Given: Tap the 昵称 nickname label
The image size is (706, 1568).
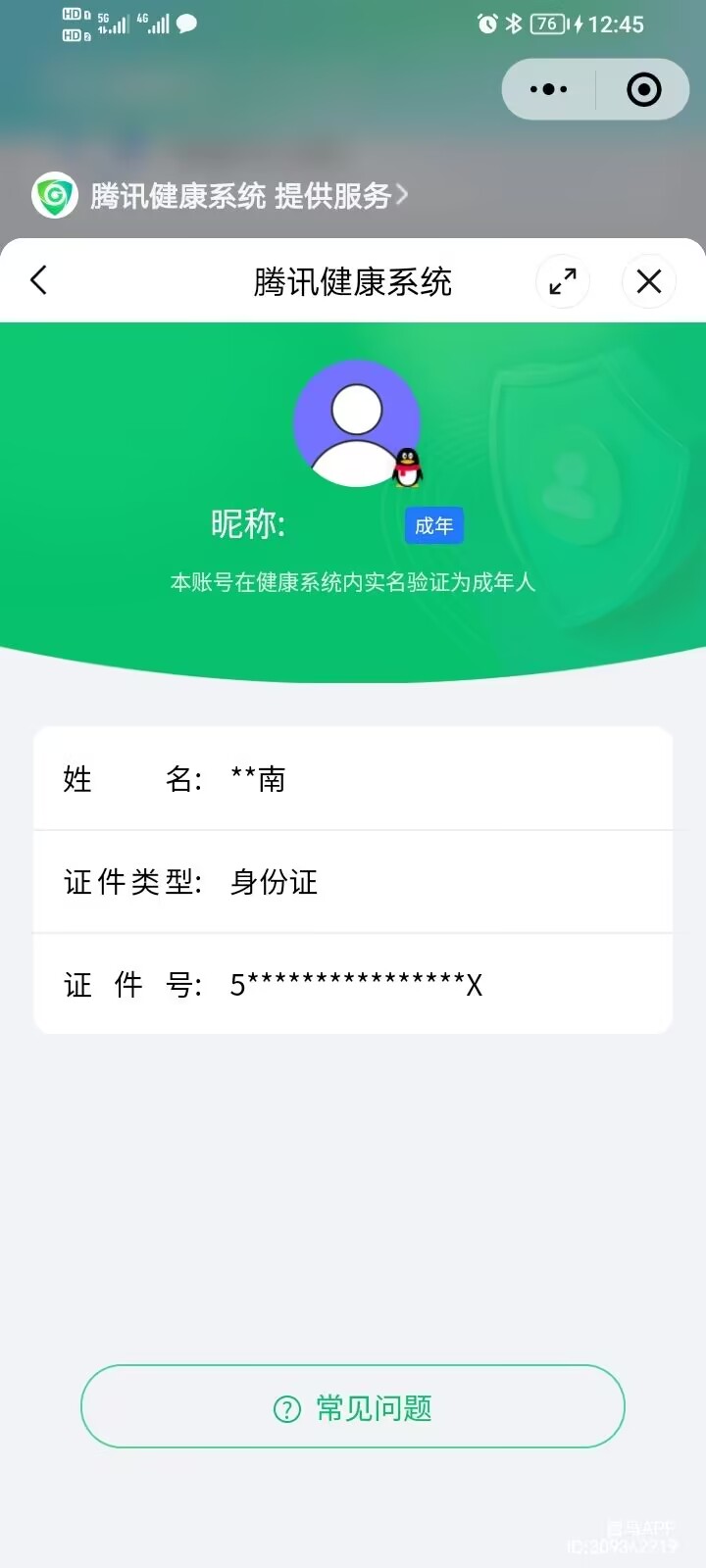Looking at the screenshot, I should click(x=248, y=525).
